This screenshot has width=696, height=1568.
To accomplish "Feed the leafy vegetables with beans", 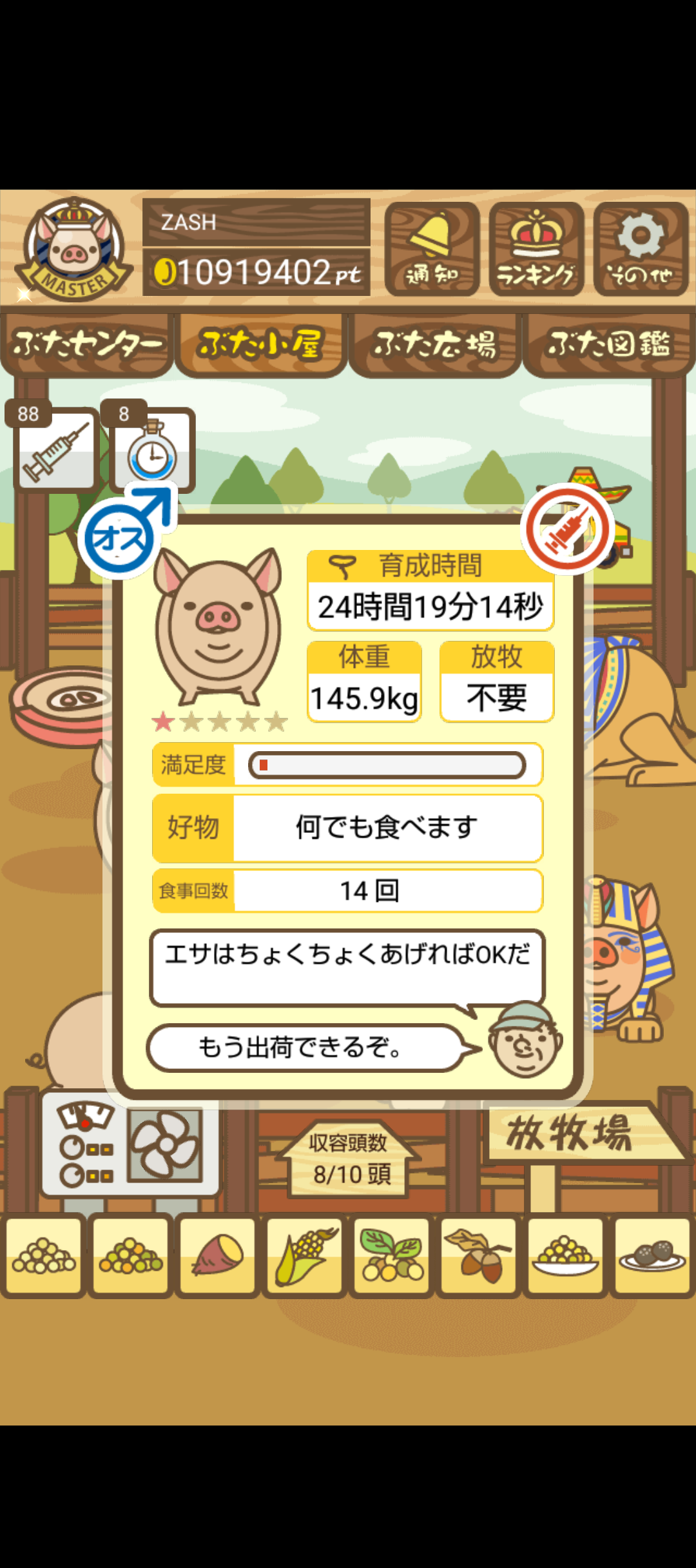I will pyautogui.click(x=392, y=1256).
